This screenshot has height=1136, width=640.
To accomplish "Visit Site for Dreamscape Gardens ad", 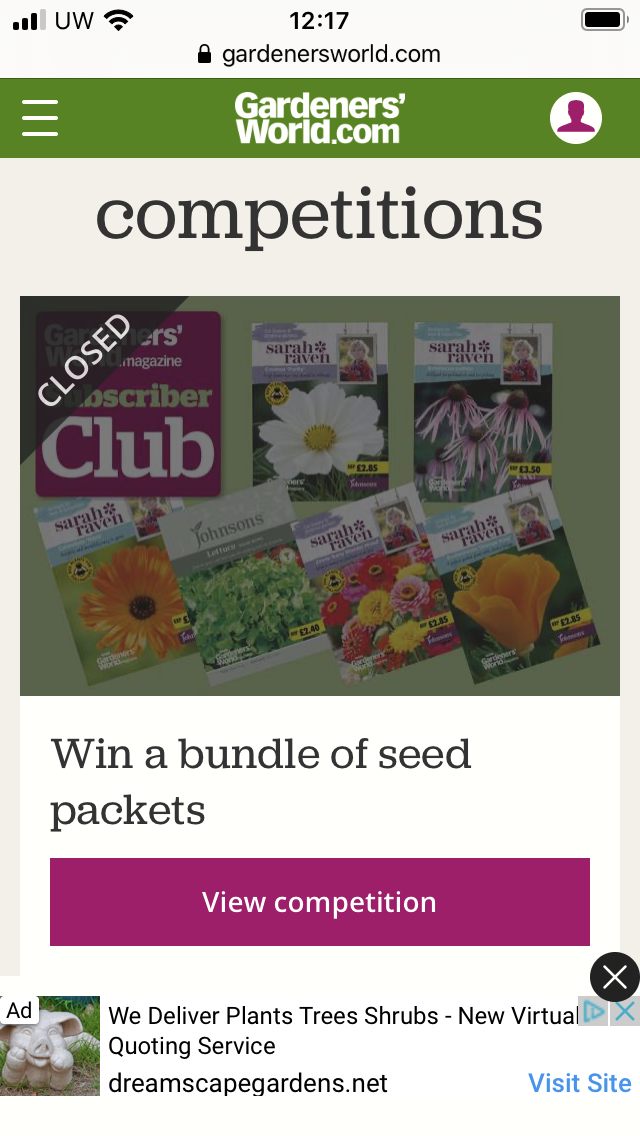I will click(579, 1083).
